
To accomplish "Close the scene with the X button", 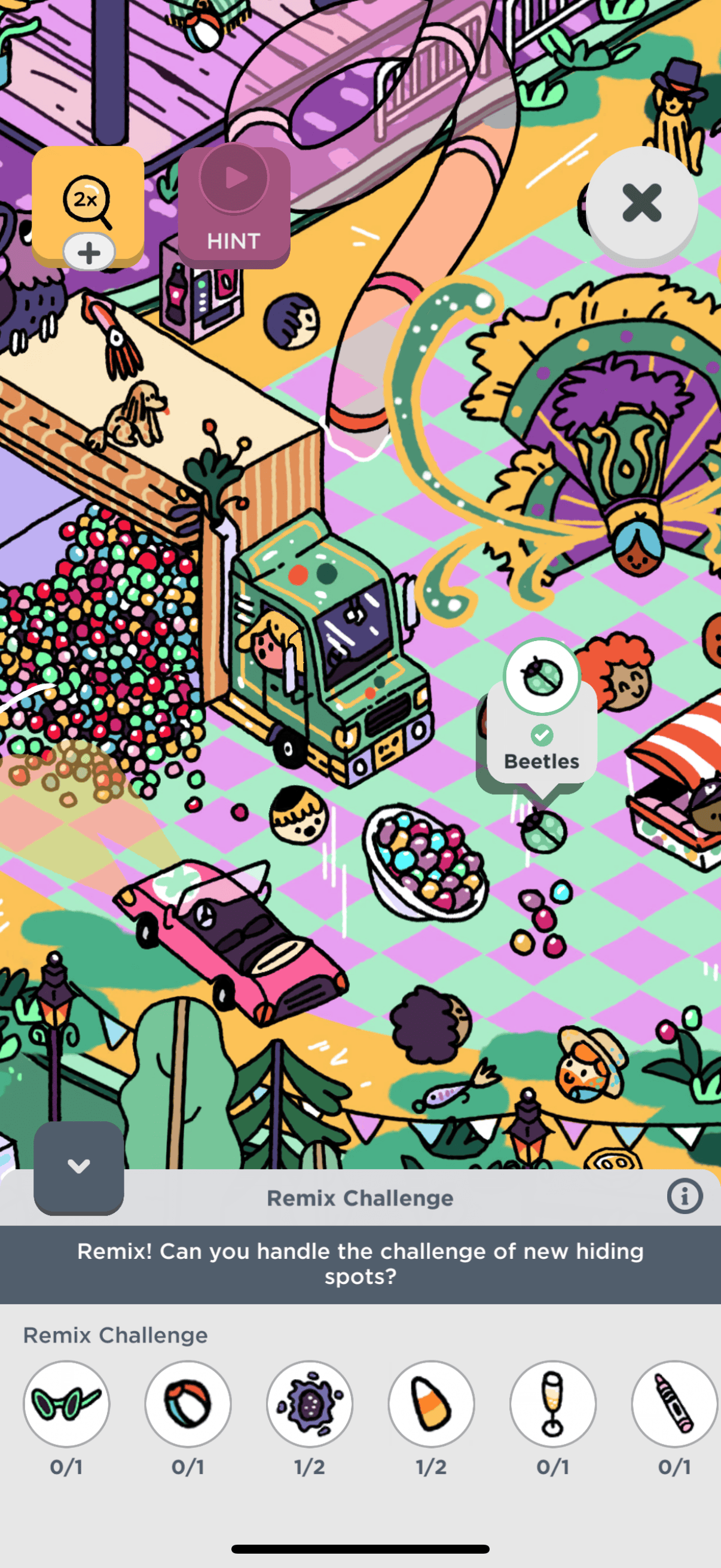I will 641,203.
